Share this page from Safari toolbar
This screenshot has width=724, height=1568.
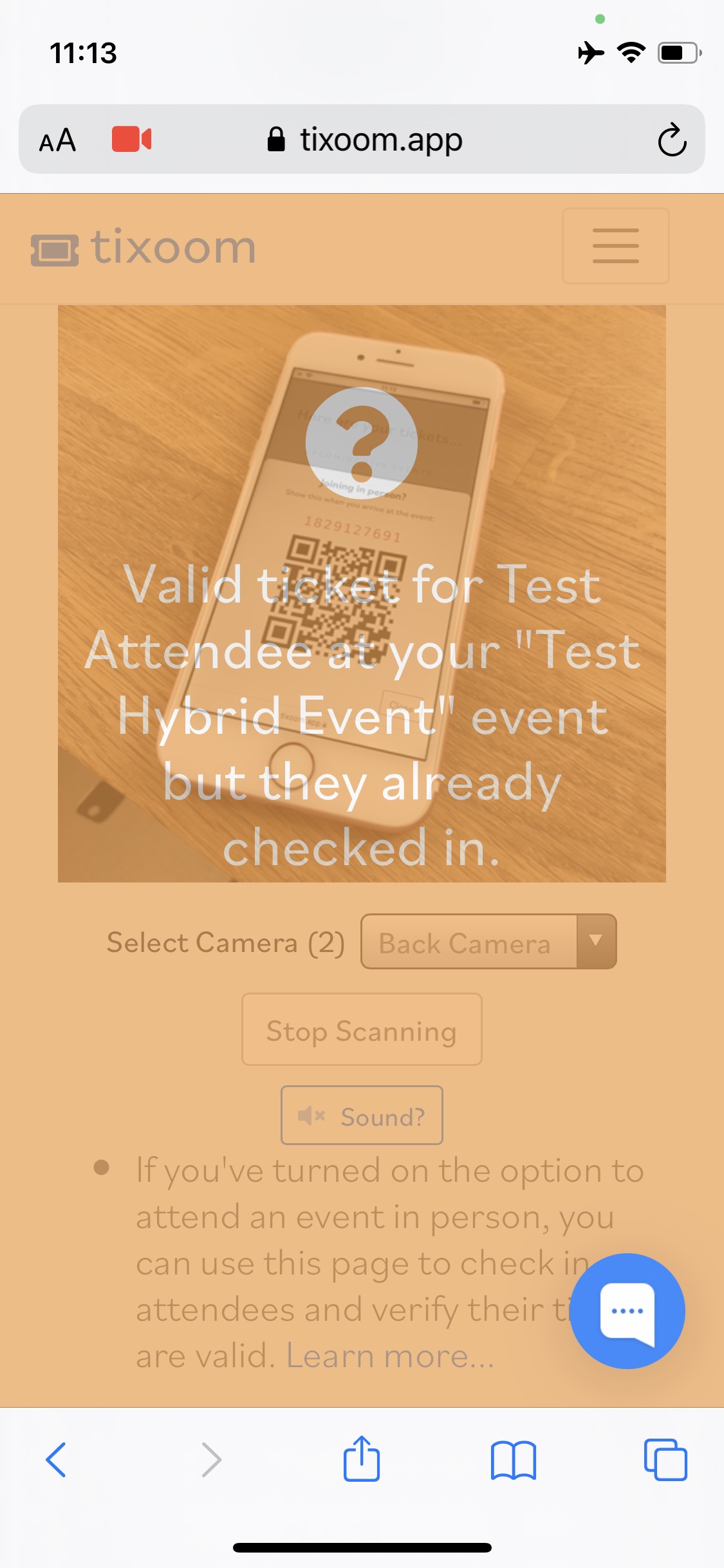pos(362,1459)
